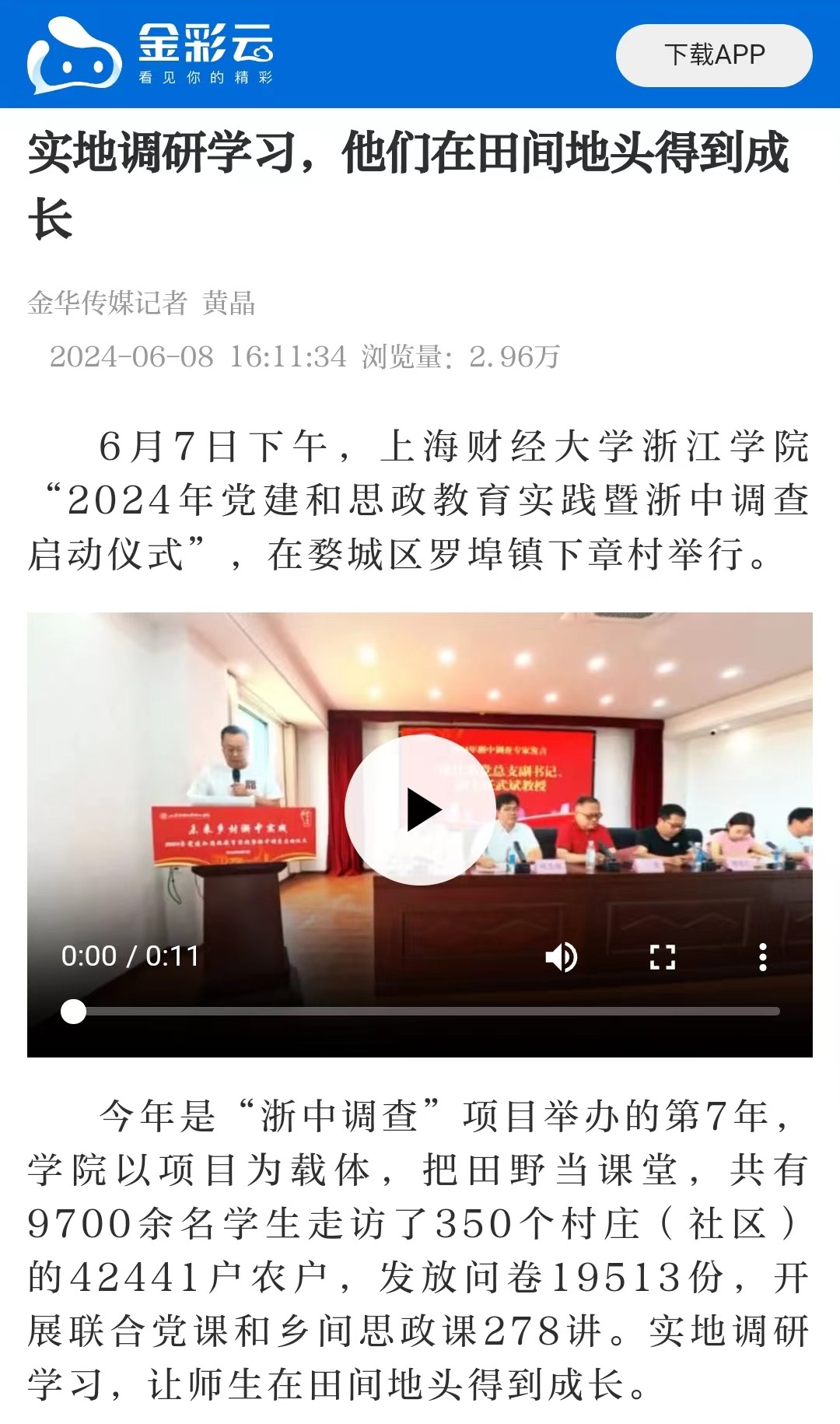The height and width of the screenshot is (1424, 840).
Task: Mute the video sound
Action: point(561,956)
